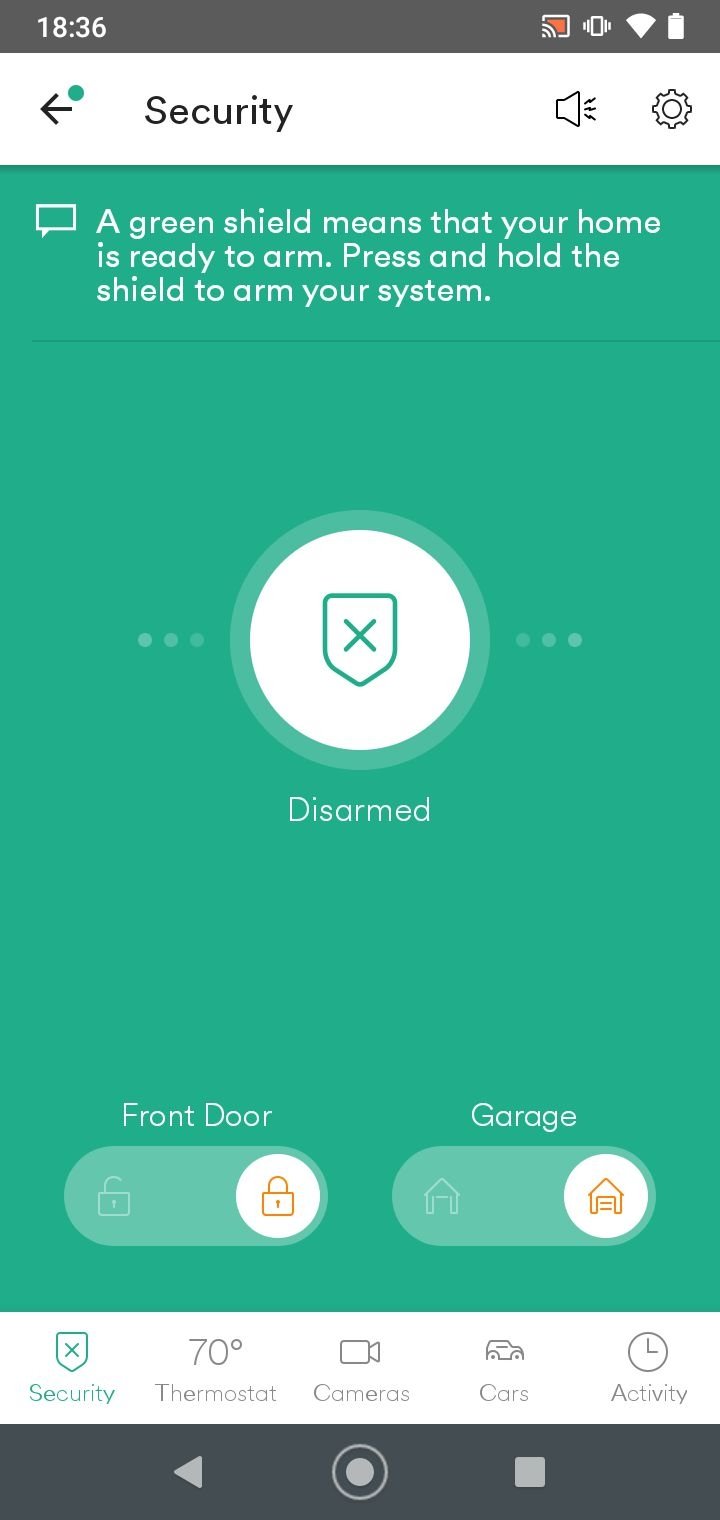Open the siren speaker icon

(576, 109)
